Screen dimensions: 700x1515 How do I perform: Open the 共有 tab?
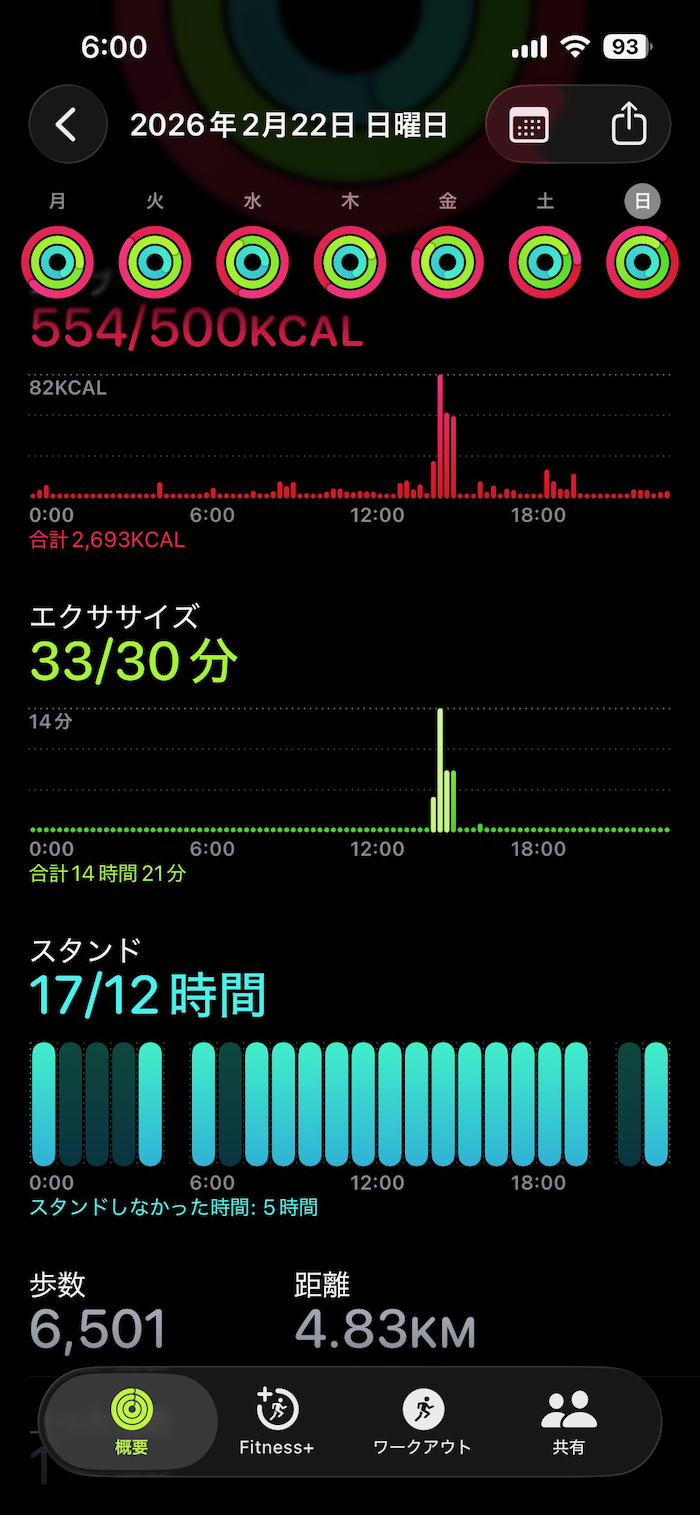pyautogui.click(x=568, y=1420)
